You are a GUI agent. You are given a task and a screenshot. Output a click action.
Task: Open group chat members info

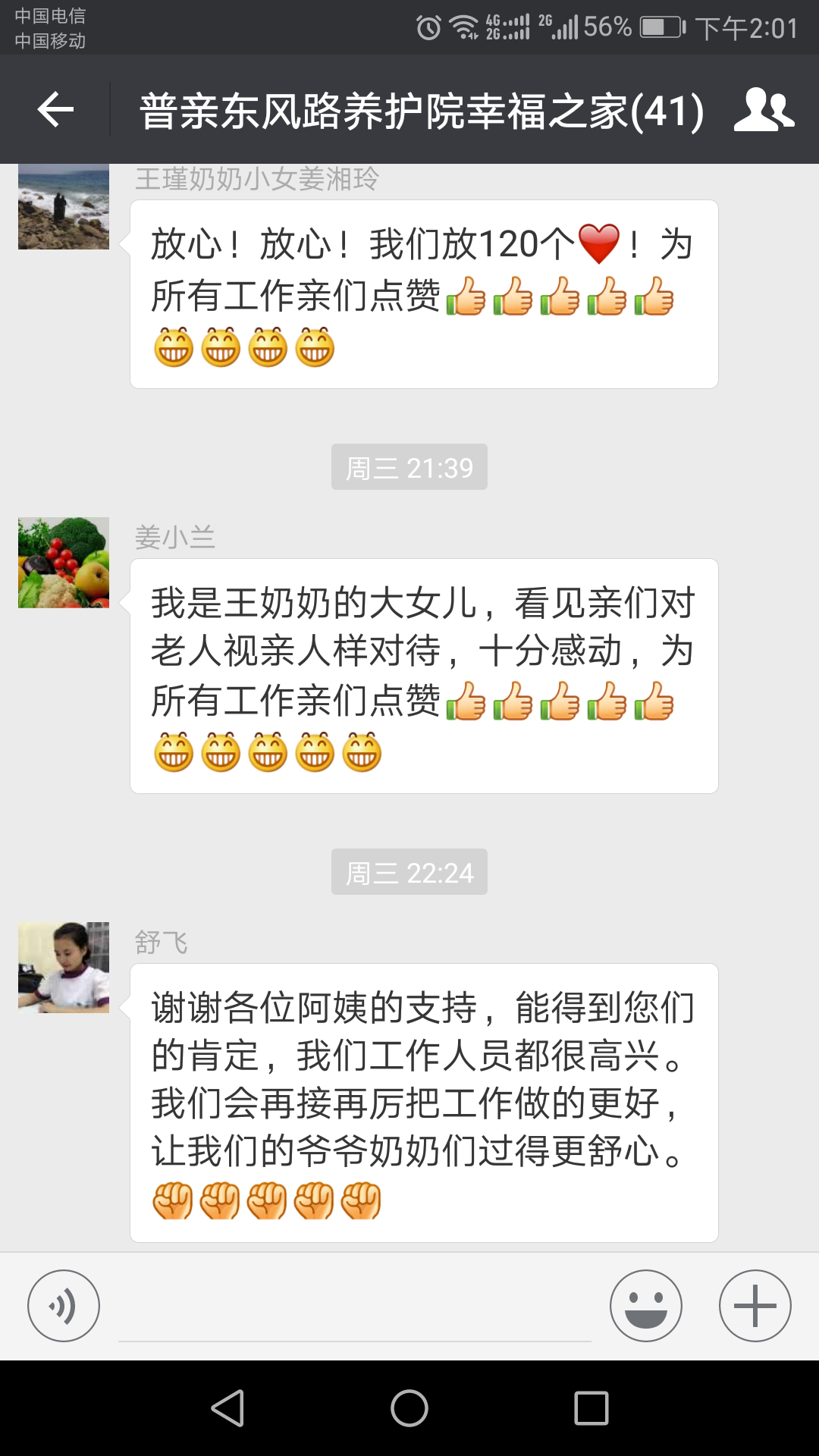coord(764,110)
